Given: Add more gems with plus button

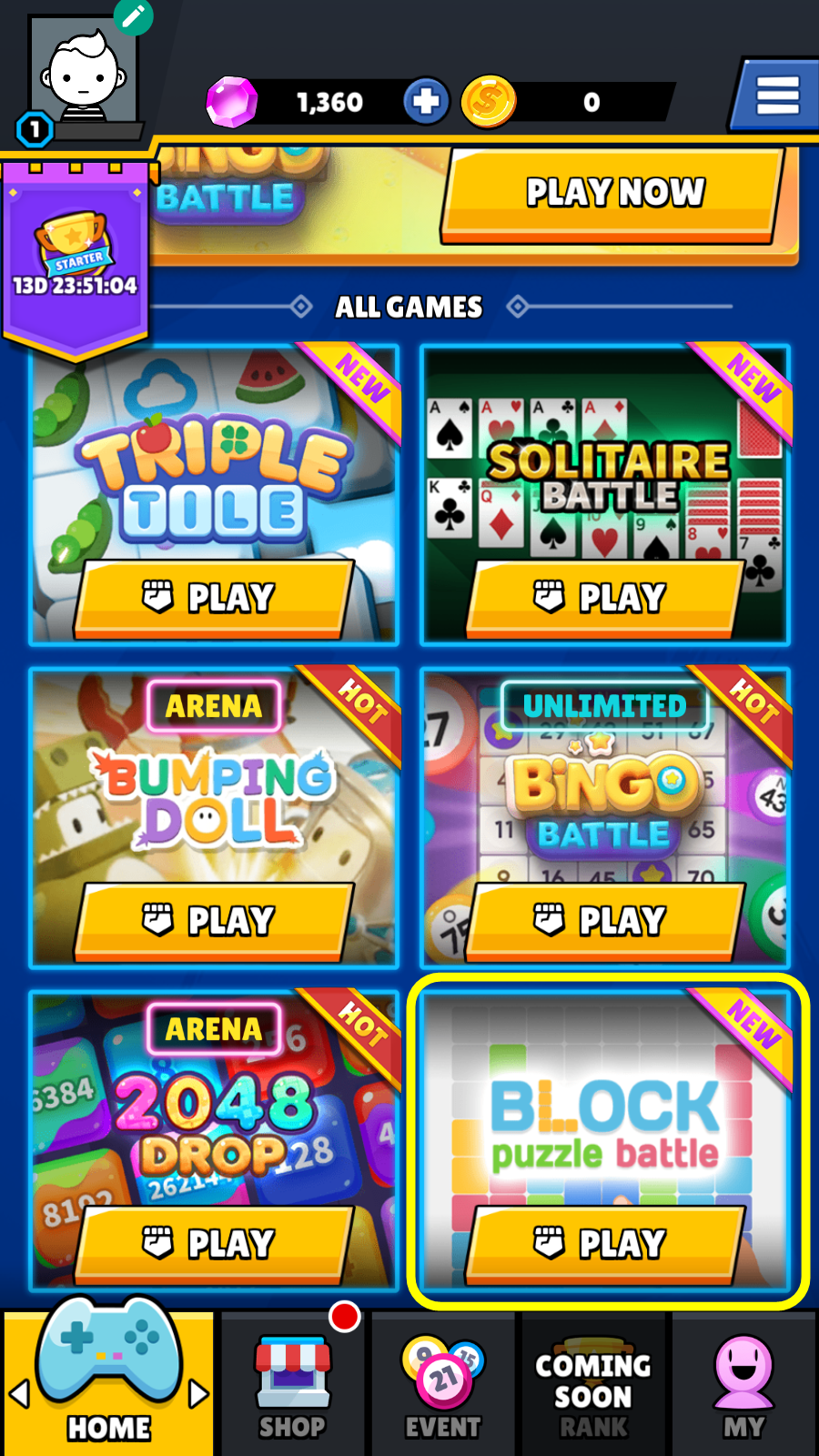Looking at the screenshot, I should tap(426, 101).
